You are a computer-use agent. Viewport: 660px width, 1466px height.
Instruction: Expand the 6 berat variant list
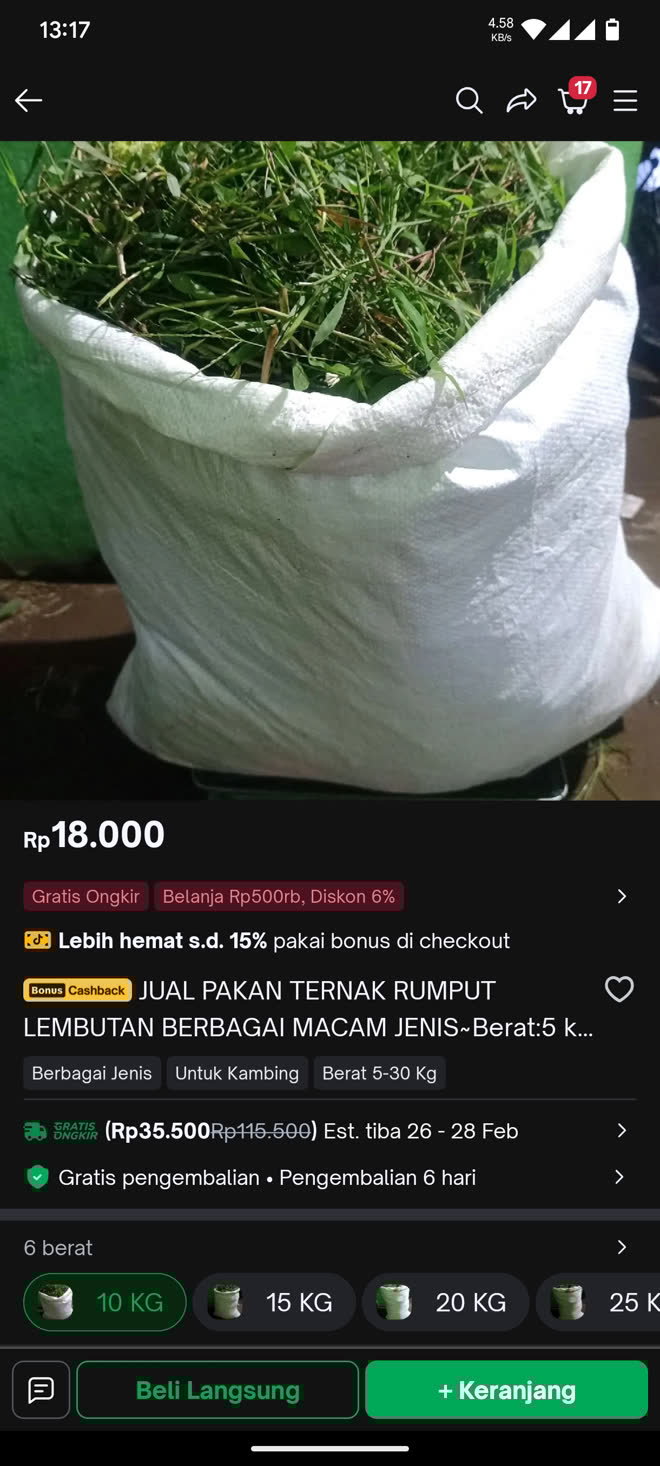[x=621, y=1247]
